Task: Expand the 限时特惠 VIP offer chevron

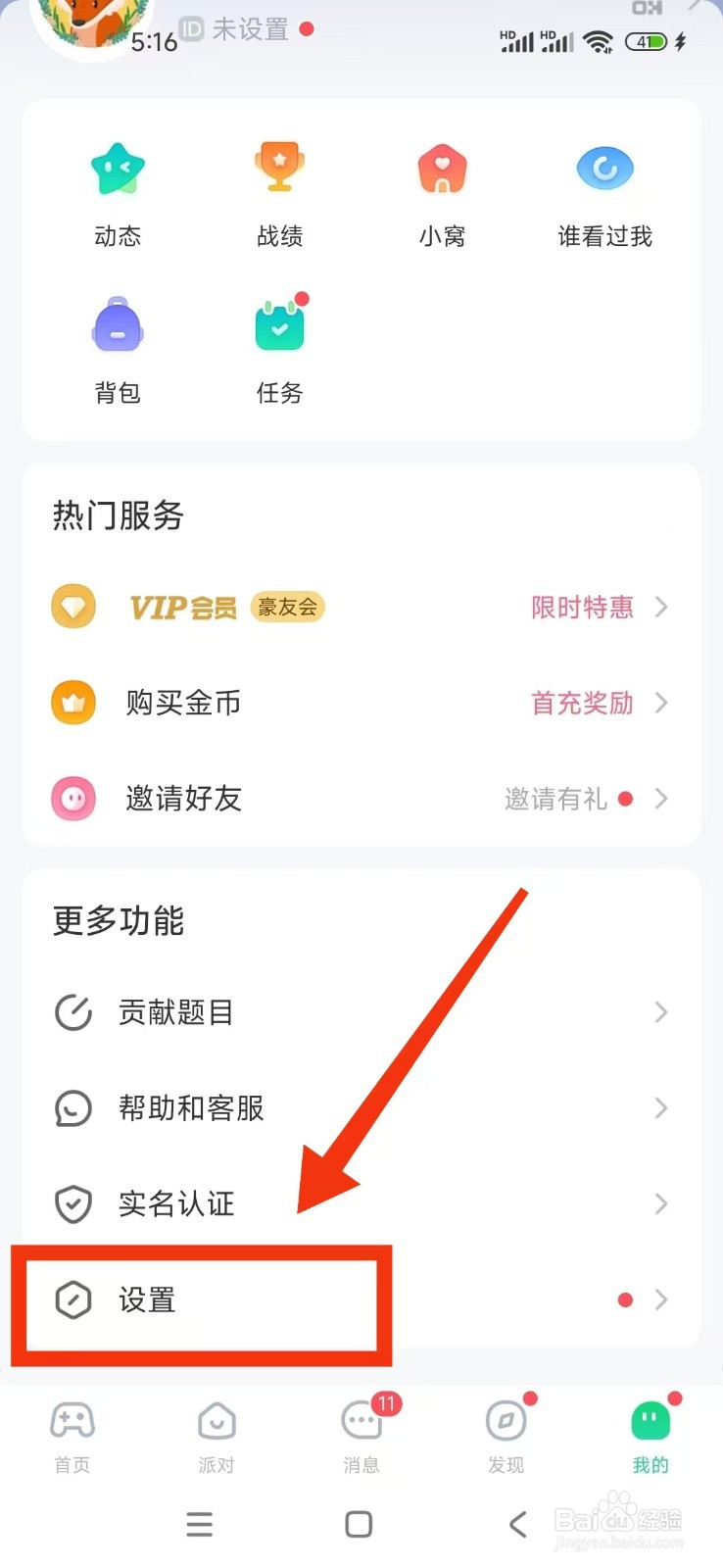Action: coord(662,607)
